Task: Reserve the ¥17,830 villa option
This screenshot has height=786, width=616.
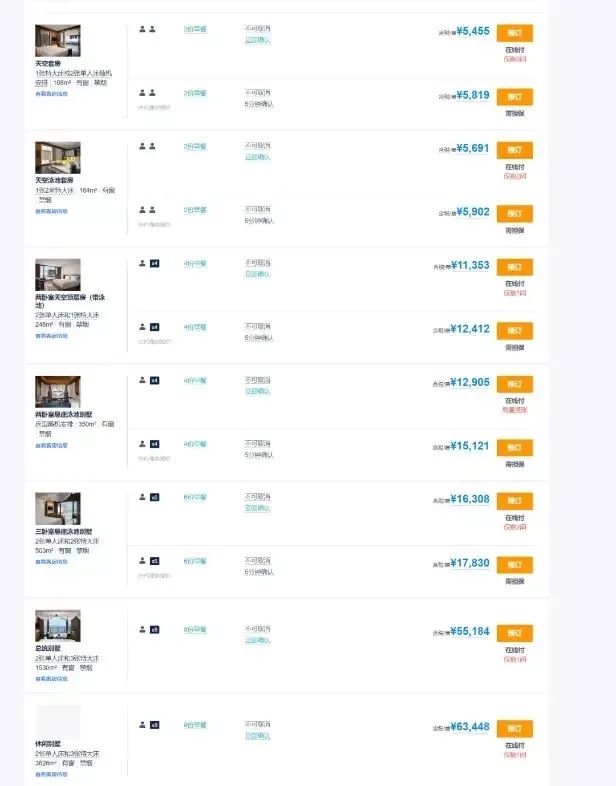Action: [514, 565]
